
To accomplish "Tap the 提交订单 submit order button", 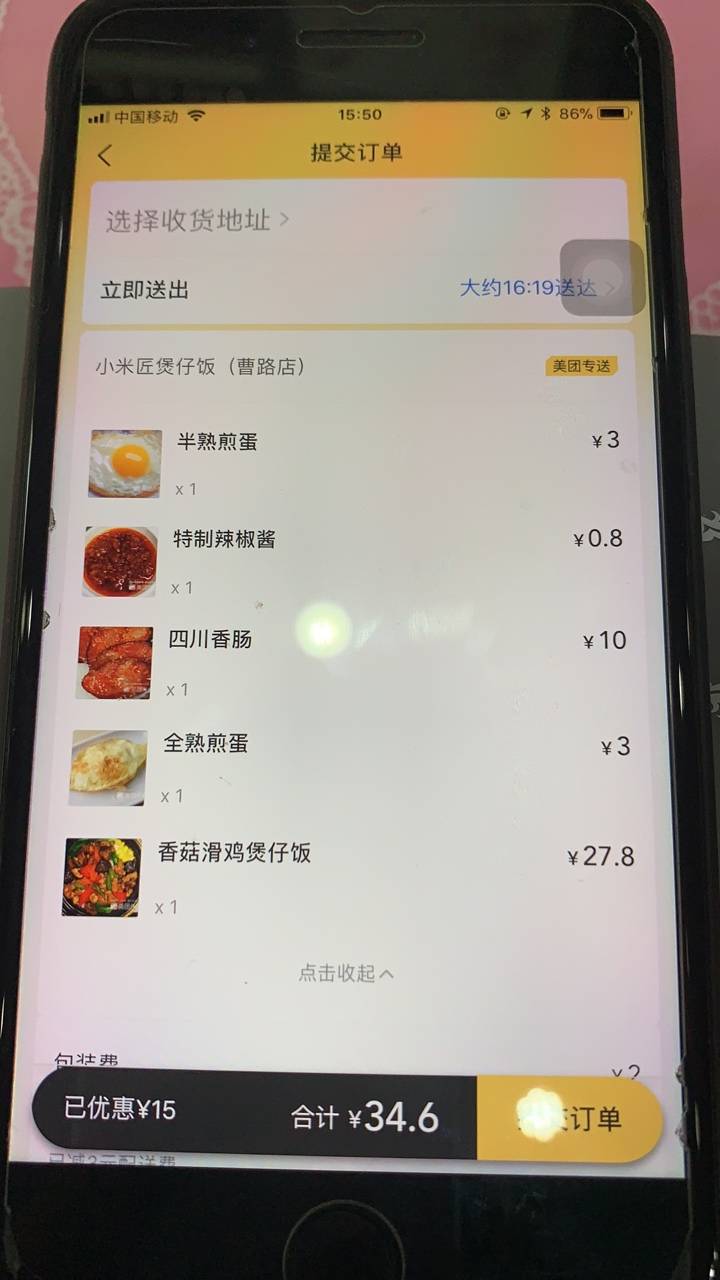I will [x=570, y=1118].
